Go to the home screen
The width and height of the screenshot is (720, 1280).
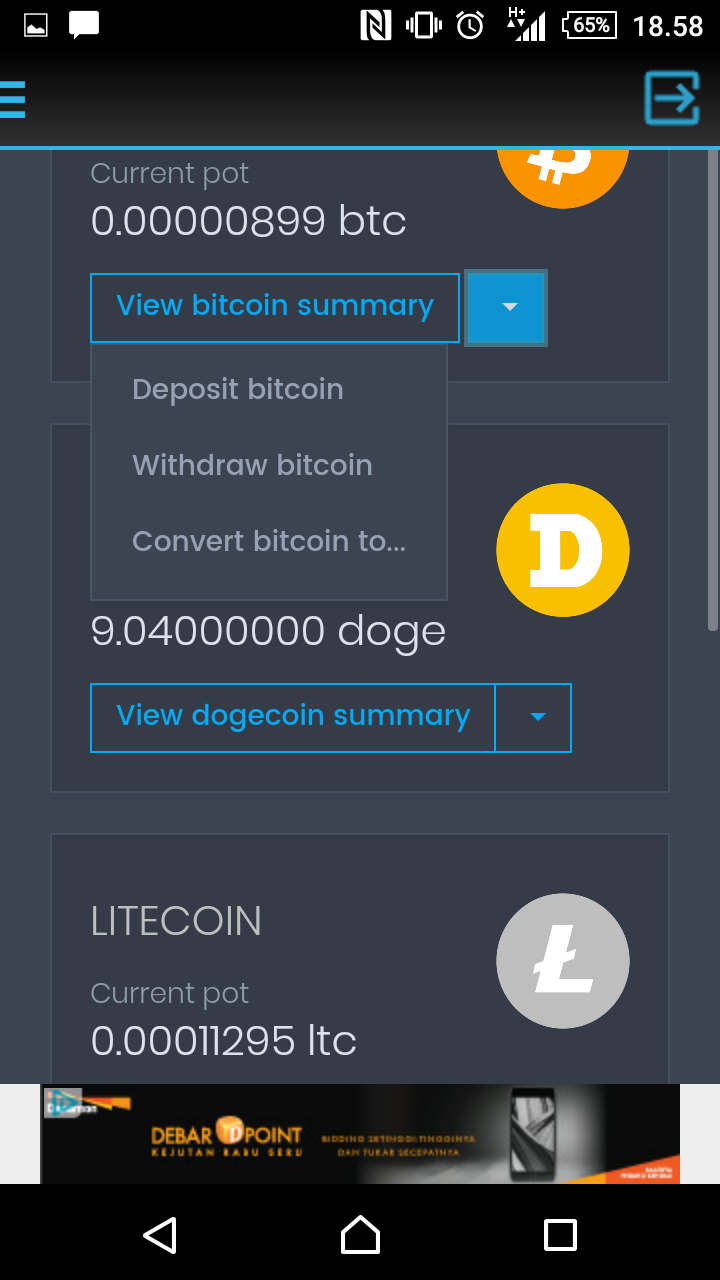click(x=360, y=1235)
